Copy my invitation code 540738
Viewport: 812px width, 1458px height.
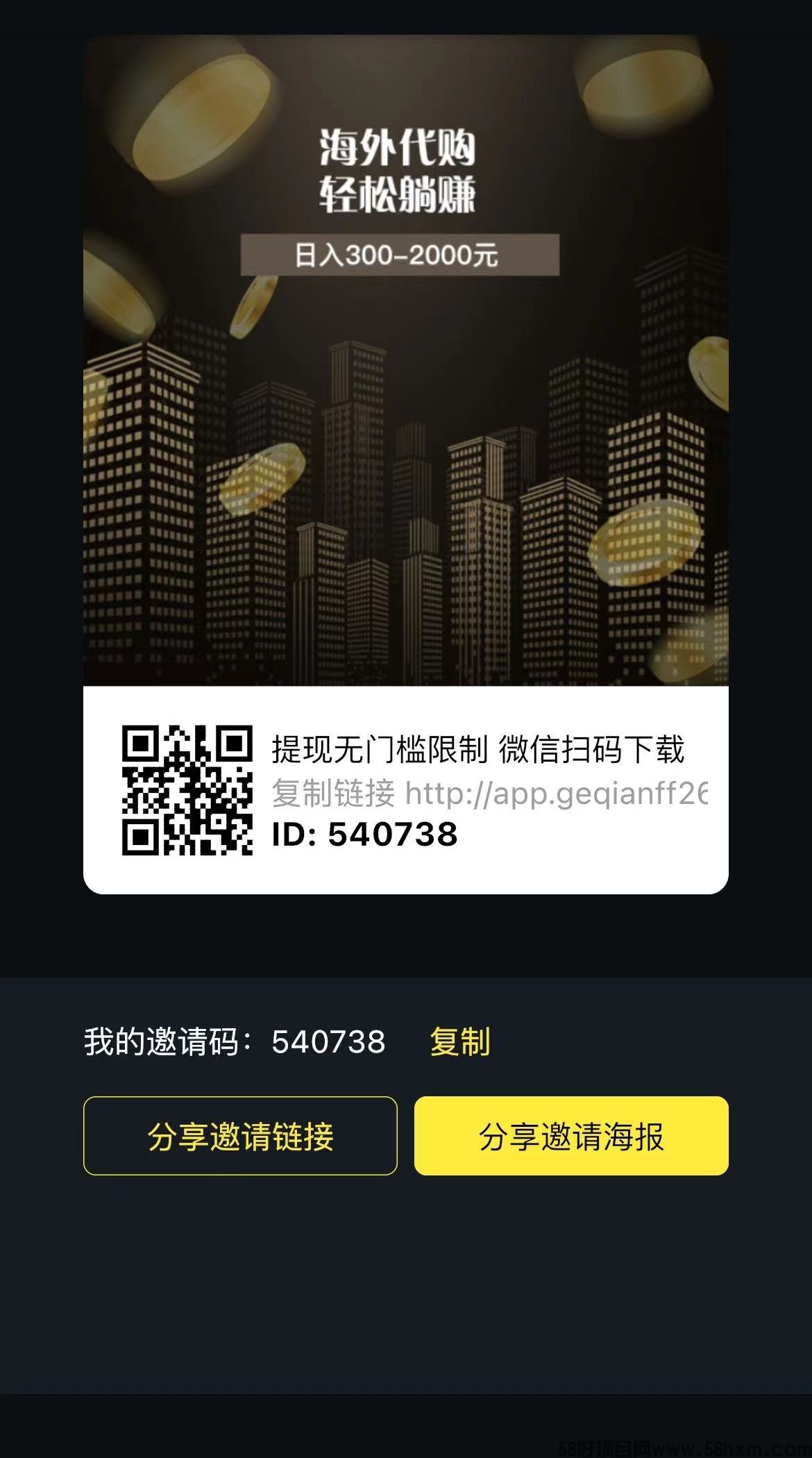coord(459,1041)
